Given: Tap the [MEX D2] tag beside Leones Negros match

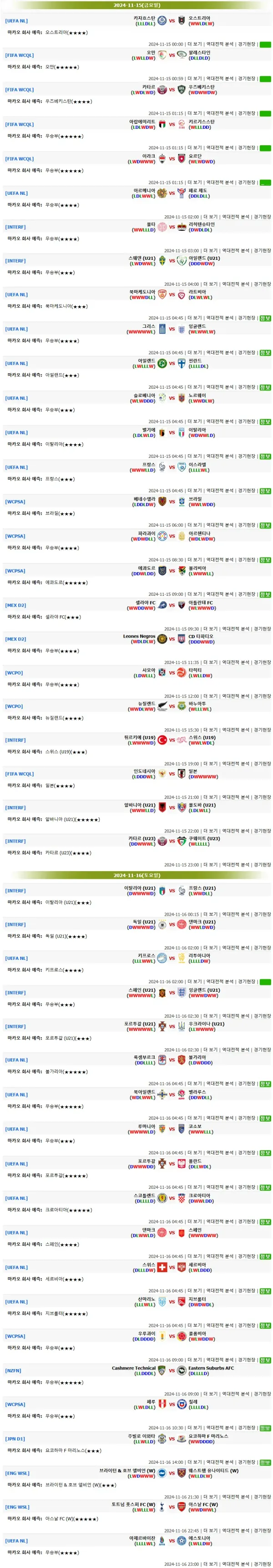Looking at the screenshot, I should tap(16, 639).
